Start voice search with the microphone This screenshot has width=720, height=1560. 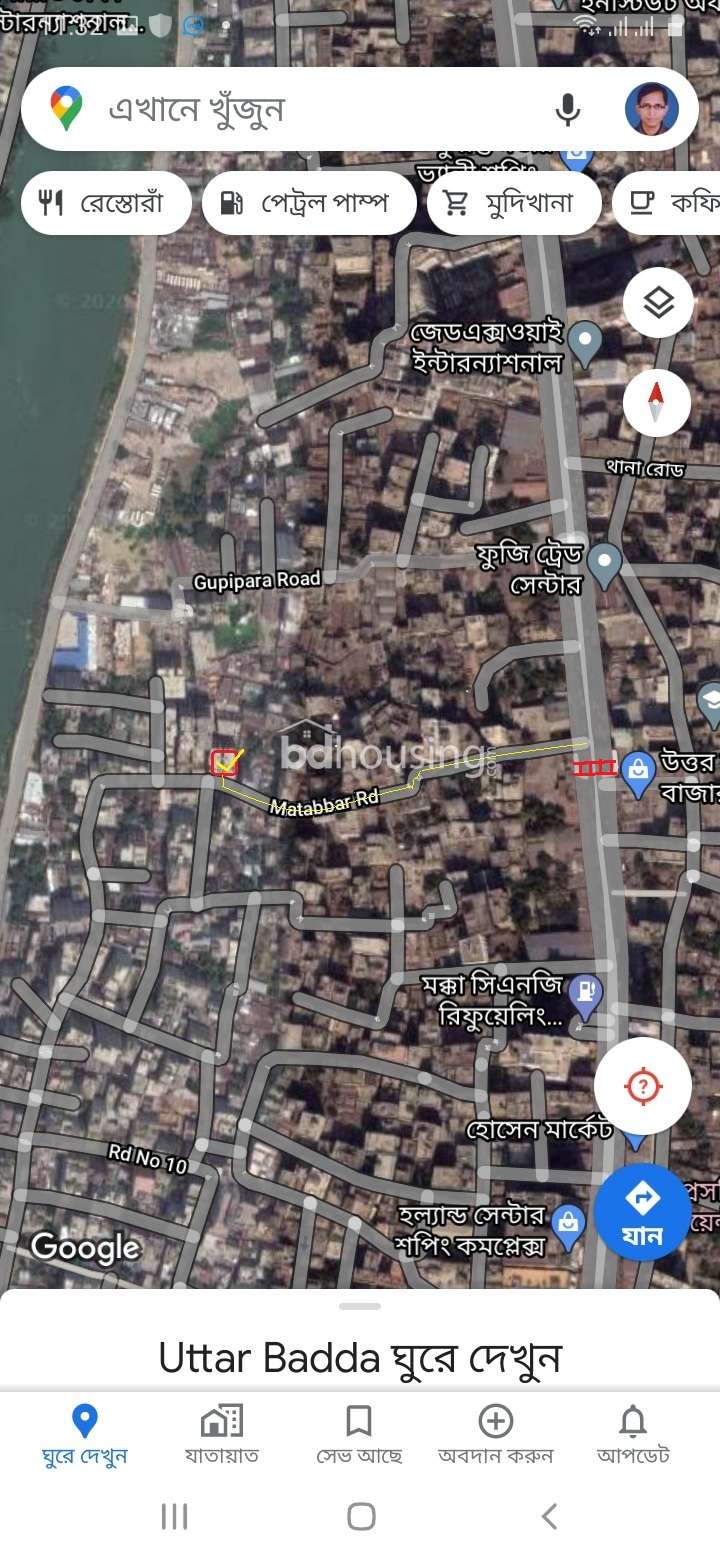point(567,109)
